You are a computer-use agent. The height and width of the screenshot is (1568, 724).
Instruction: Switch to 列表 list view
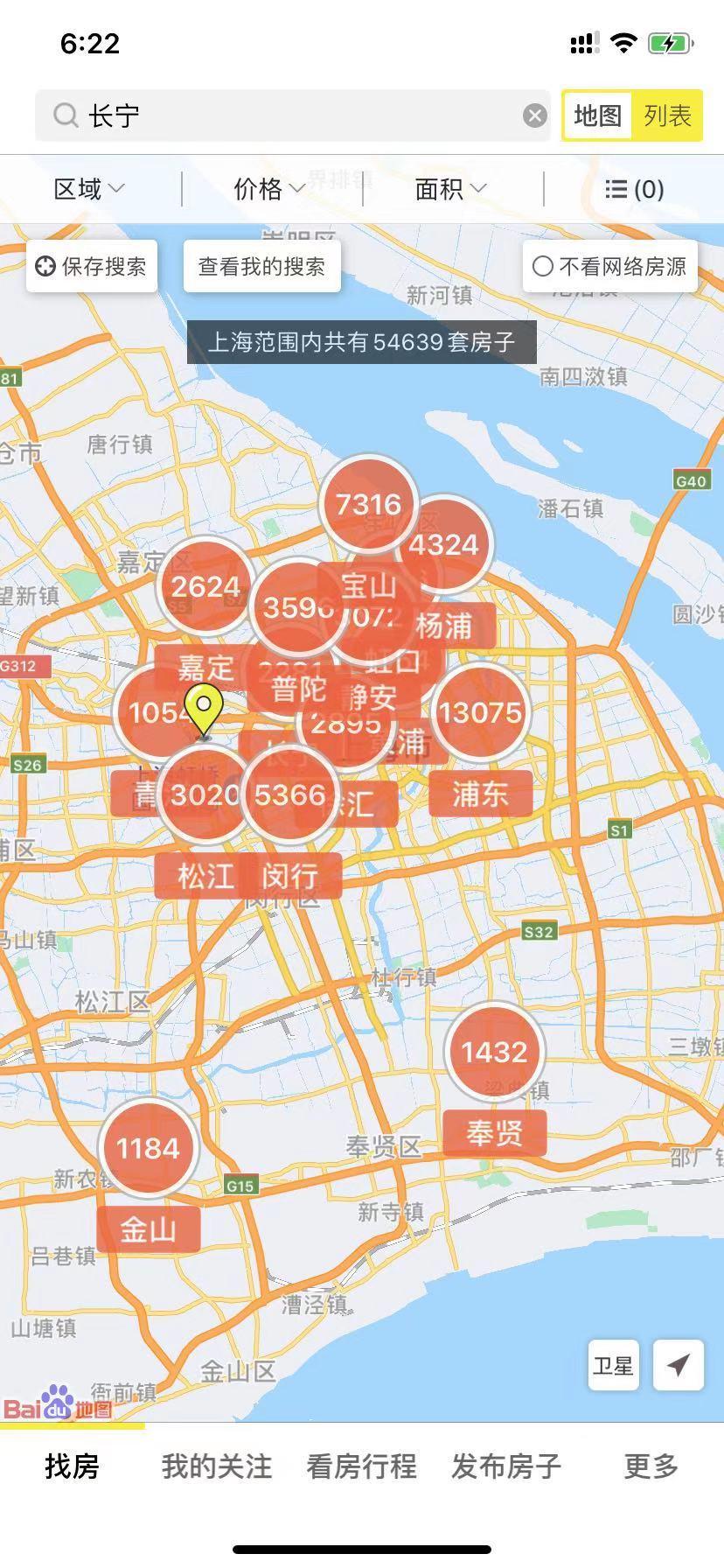[x=667, y=115]
